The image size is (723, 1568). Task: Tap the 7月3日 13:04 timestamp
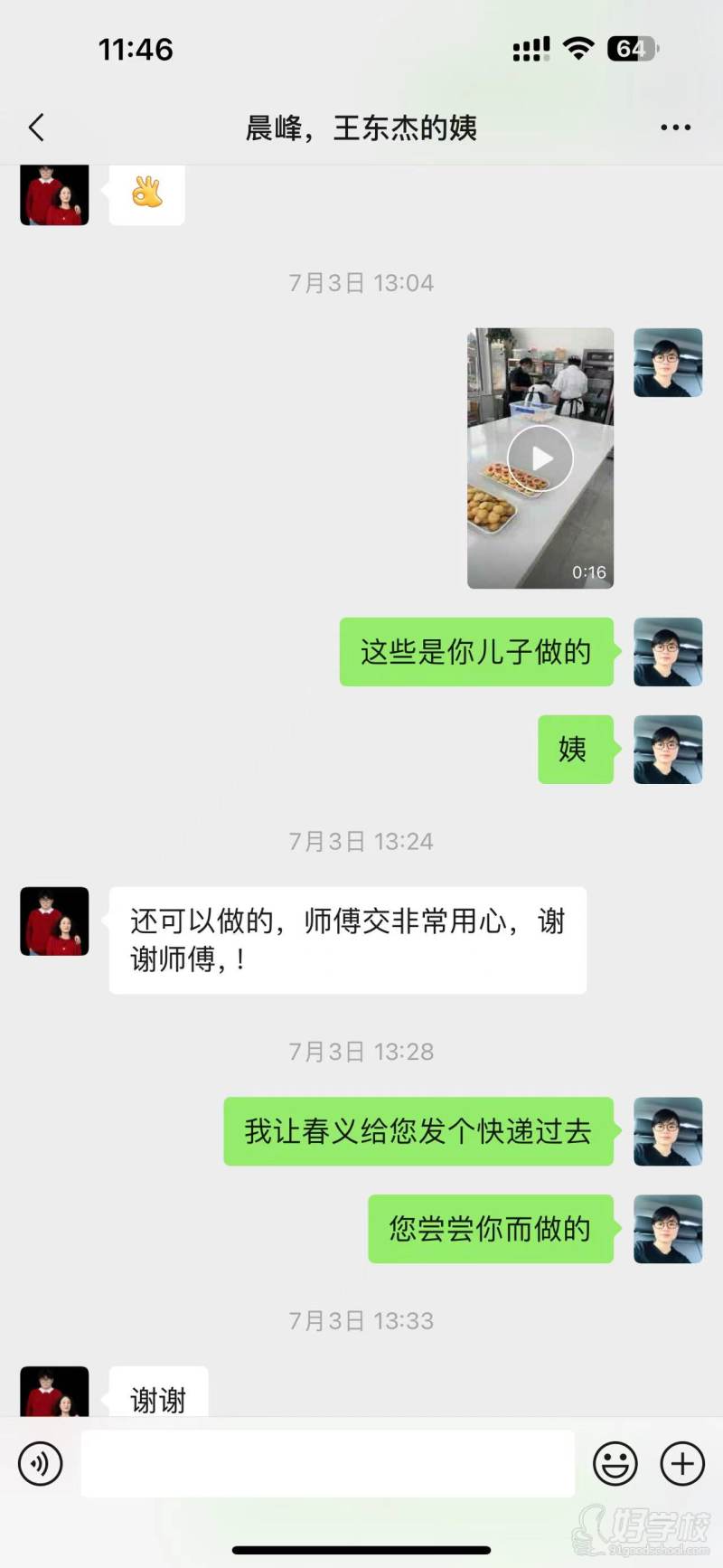[x=361, y=282]
